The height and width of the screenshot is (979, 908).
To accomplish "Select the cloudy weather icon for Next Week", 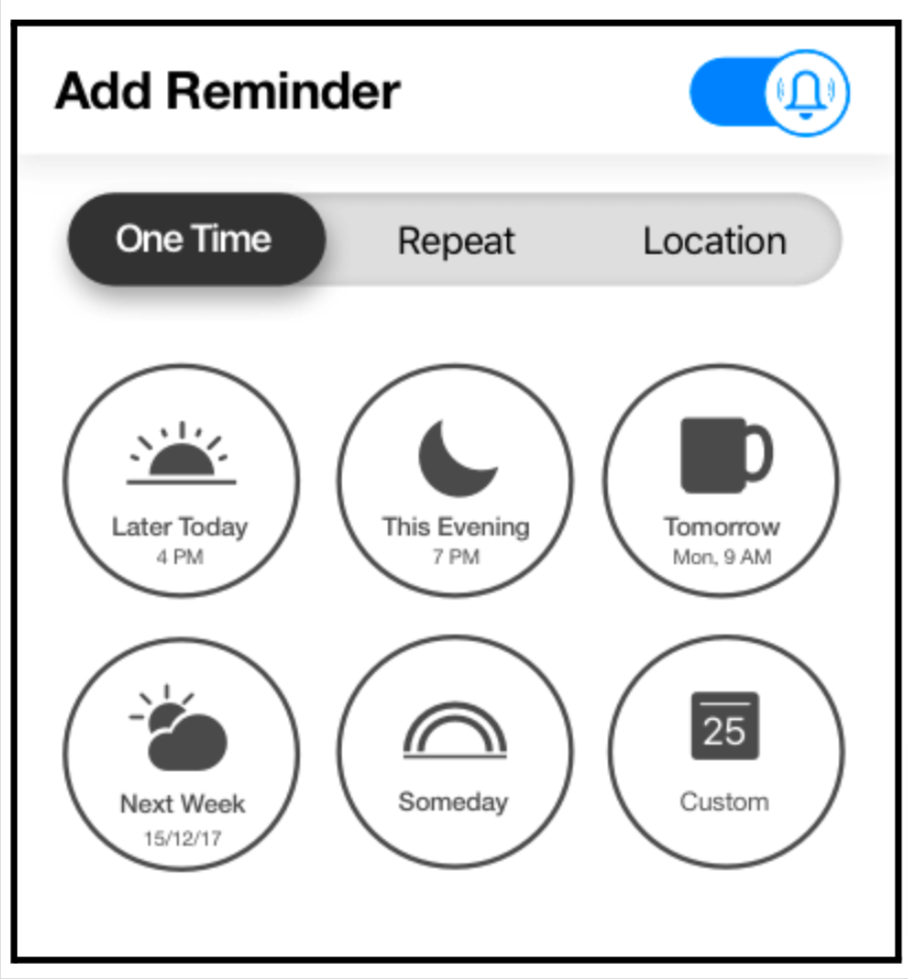I will tap(182, 730).
